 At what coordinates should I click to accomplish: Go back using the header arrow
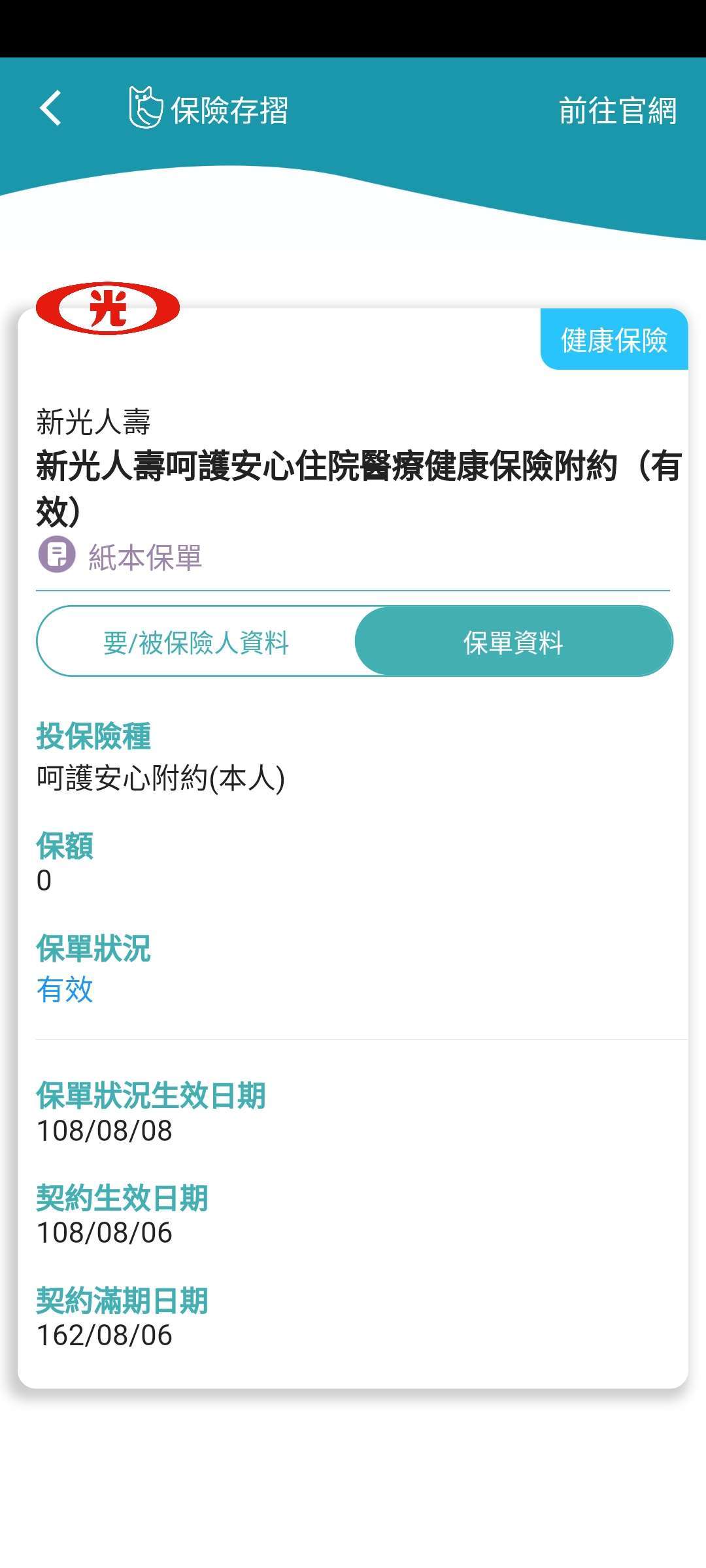coord(51,108)
